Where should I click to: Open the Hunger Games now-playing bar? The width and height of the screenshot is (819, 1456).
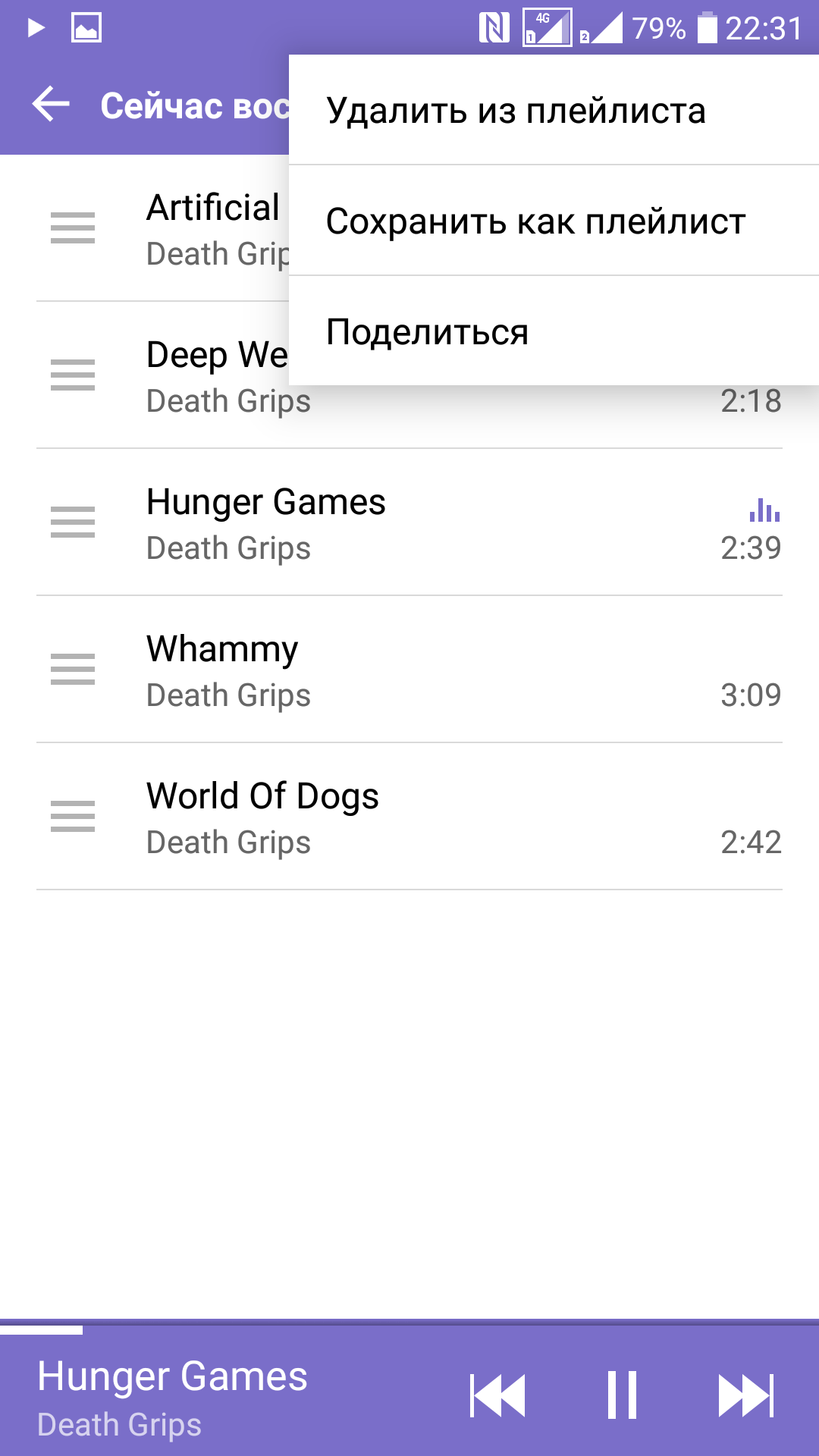coord(173,1397)
